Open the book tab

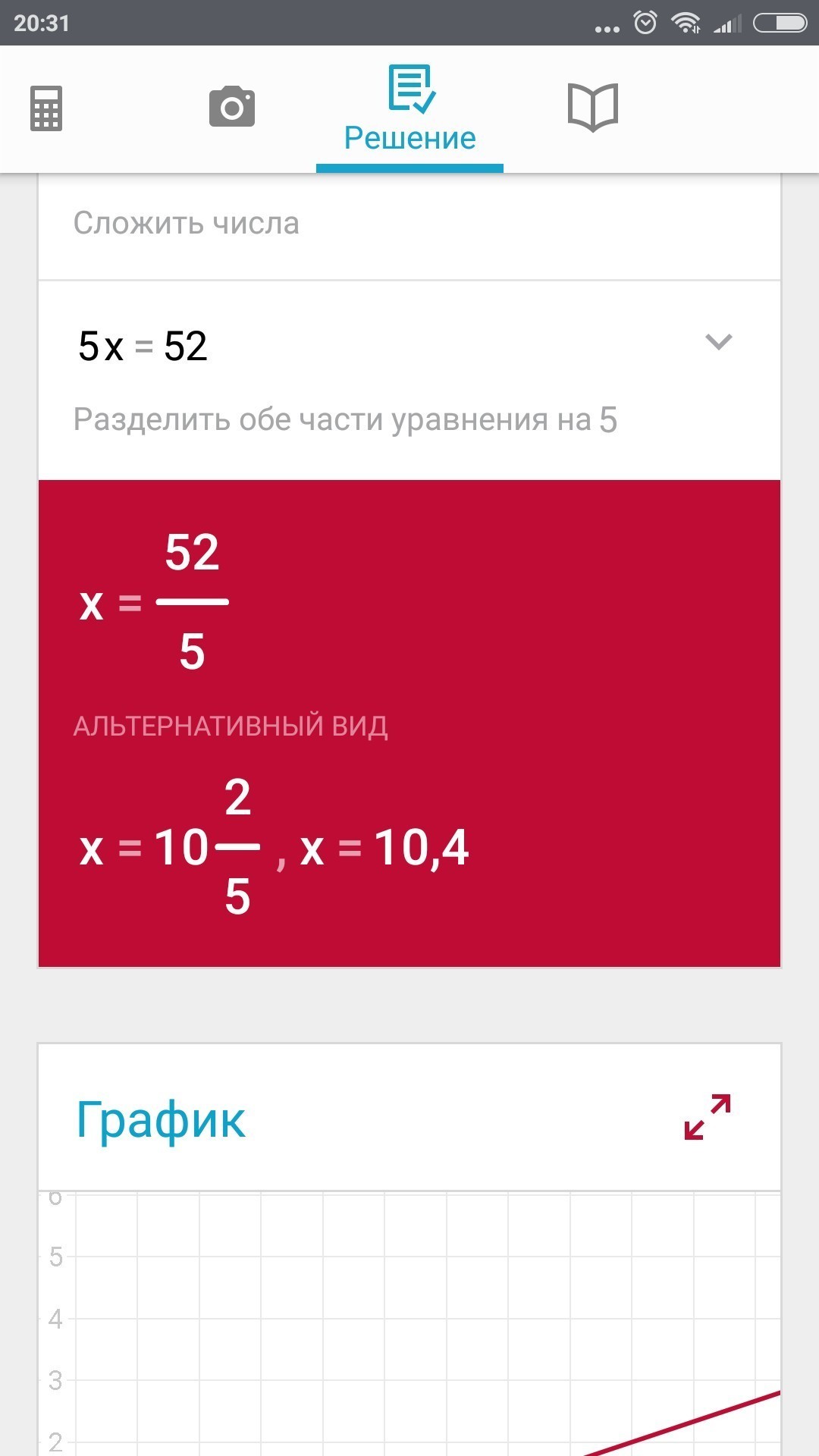pos(593,107)
